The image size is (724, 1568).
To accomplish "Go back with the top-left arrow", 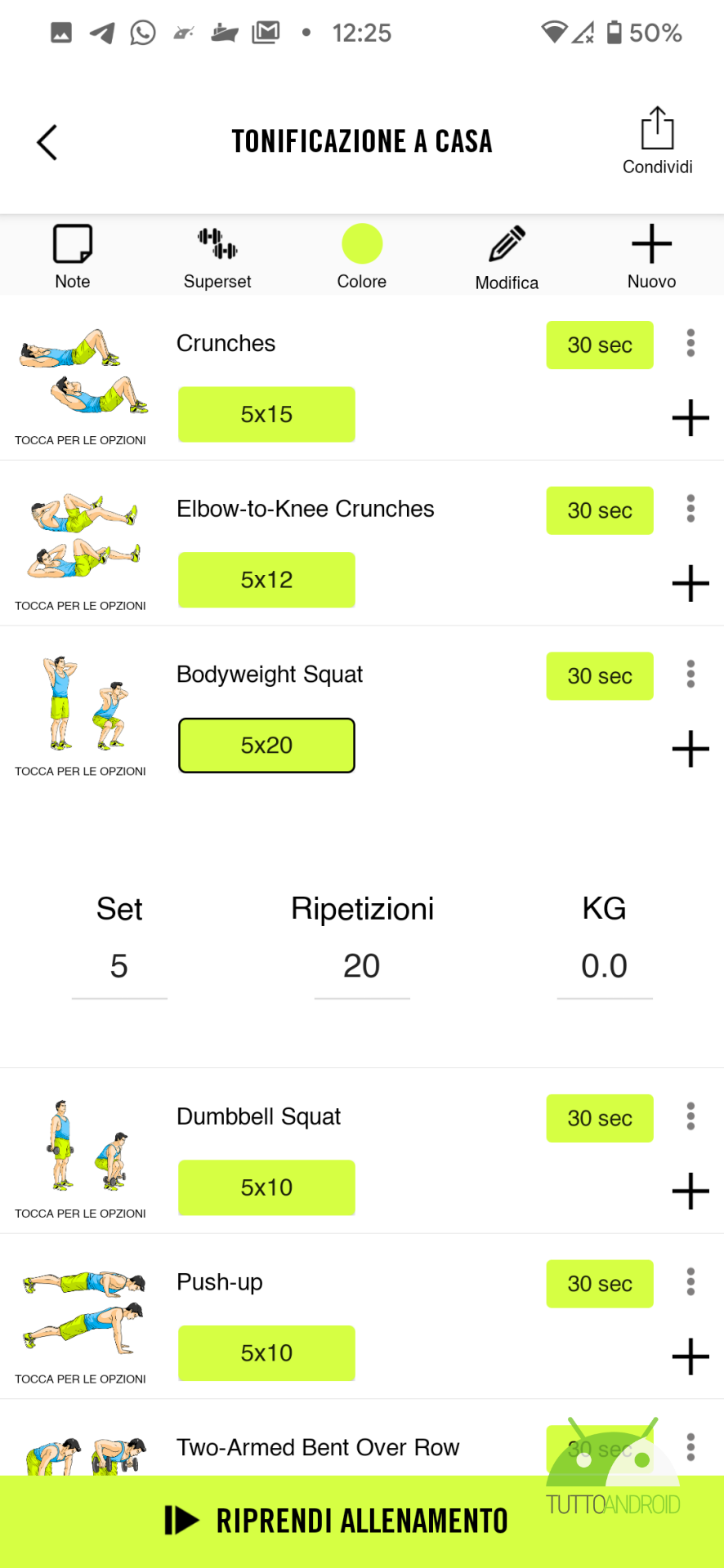I will [x=47, y=143].
